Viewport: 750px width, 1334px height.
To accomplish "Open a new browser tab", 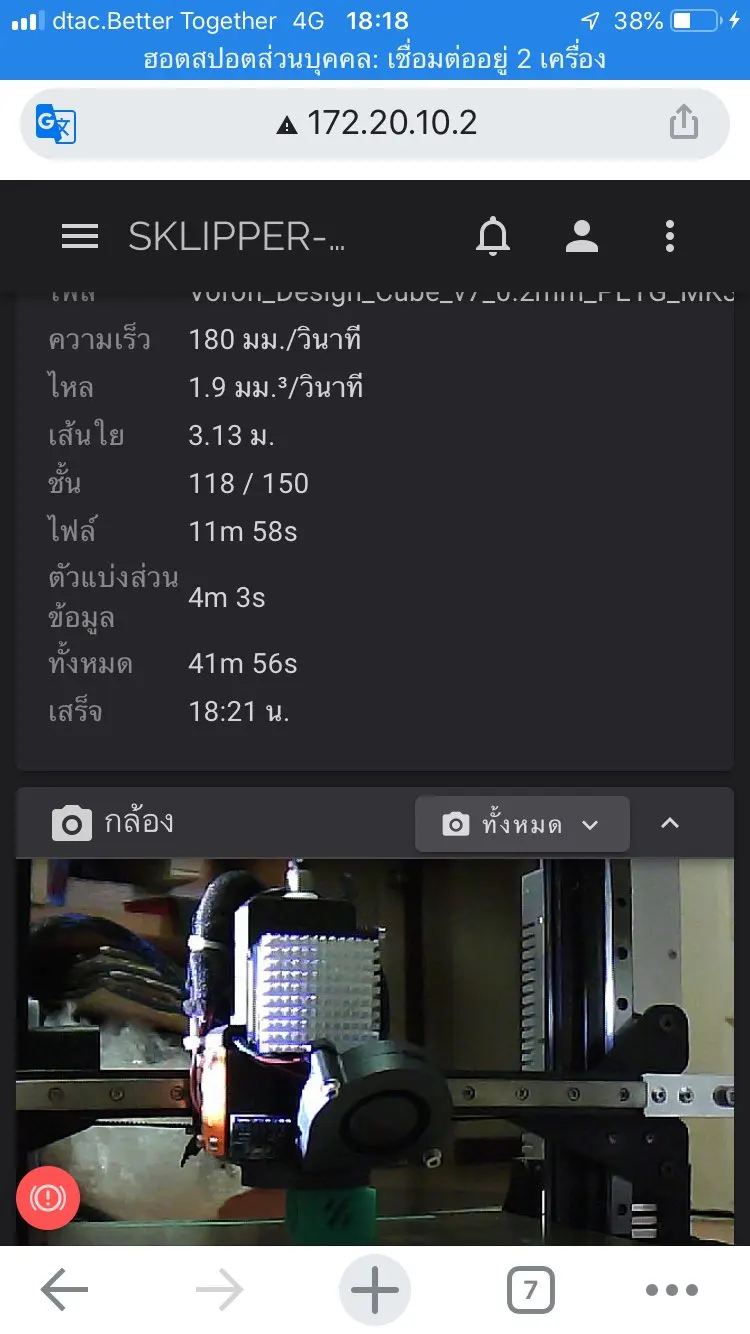I will coord(375,1291).
